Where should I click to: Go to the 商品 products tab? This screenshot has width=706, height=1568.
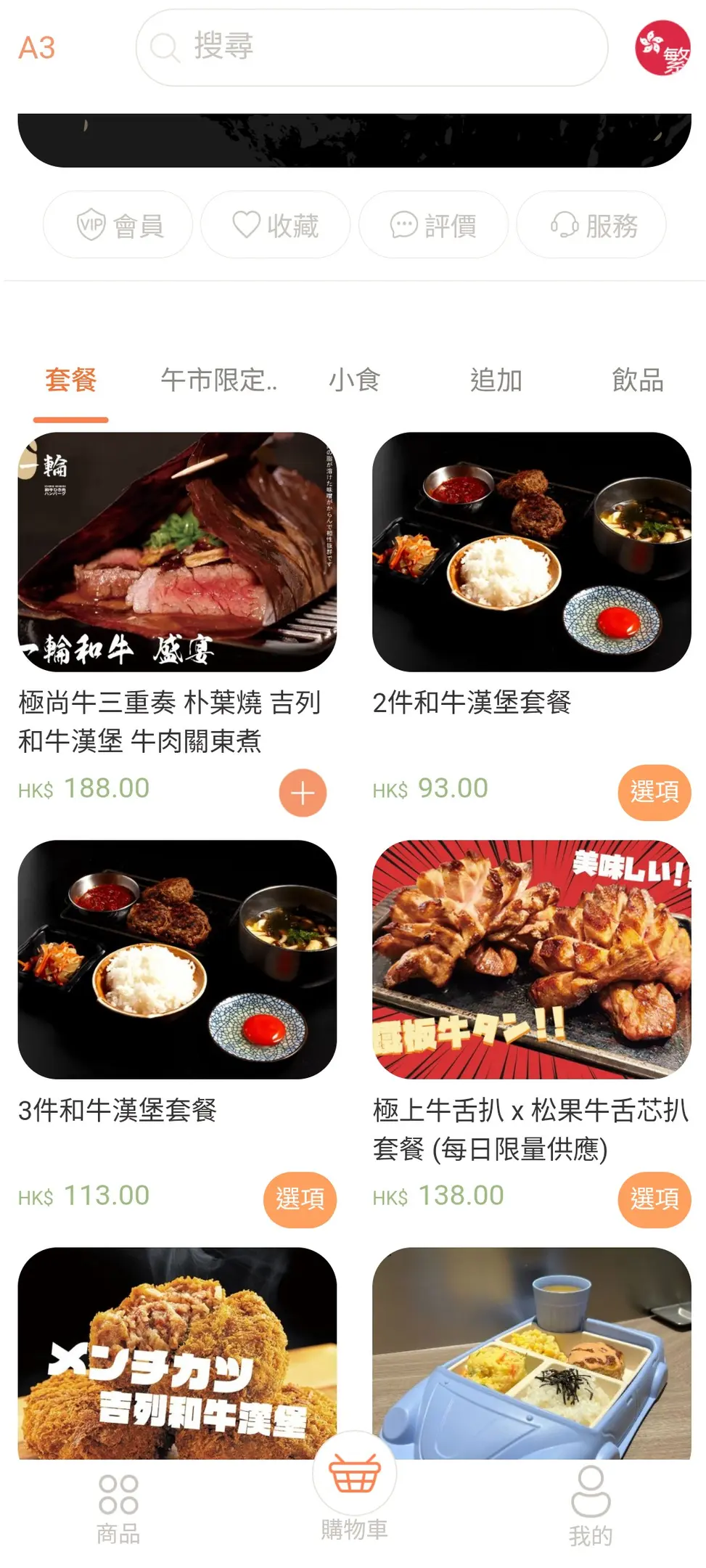(x=118, y=1508)
